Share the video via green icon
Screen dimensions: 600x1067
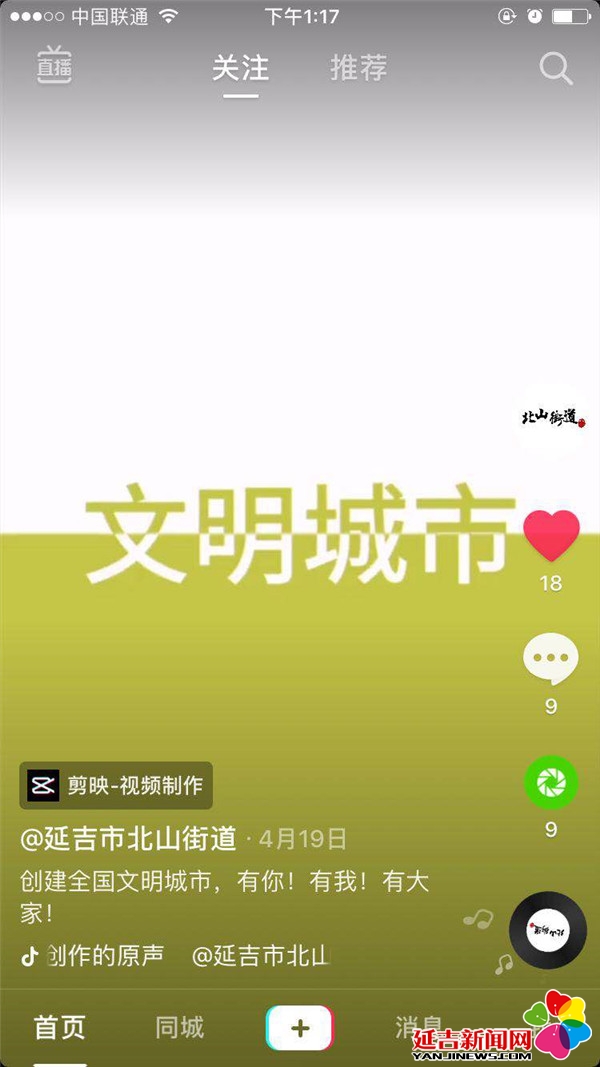point(551,784)
